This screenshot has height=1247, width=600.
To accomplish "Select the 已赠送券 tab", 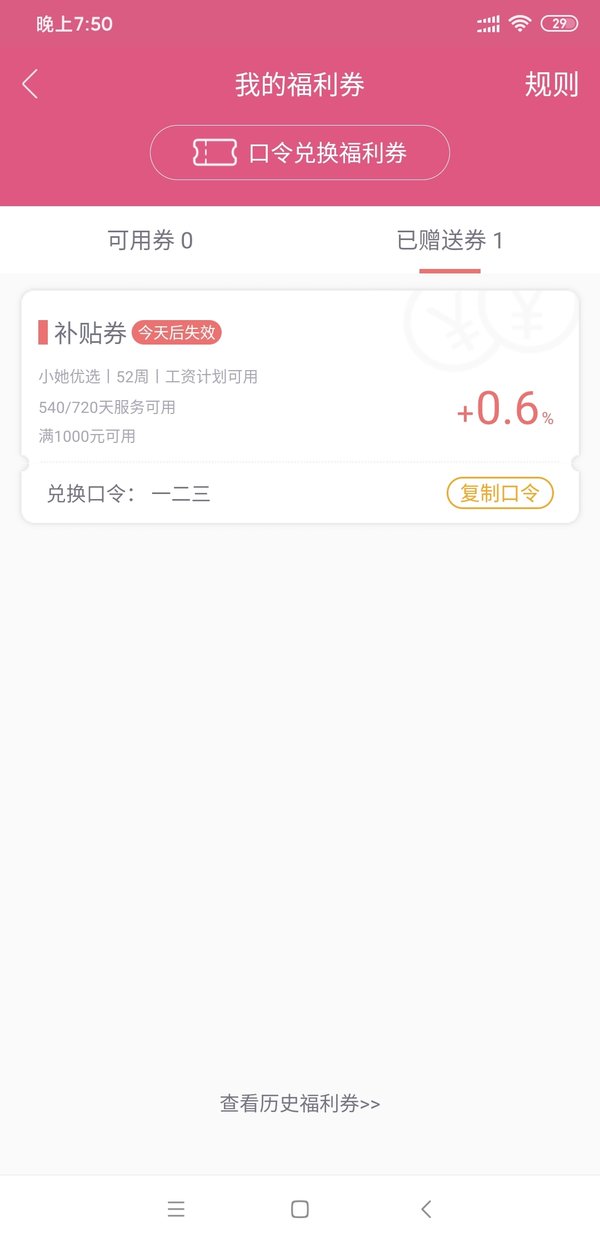I will [x=450, y=240].
